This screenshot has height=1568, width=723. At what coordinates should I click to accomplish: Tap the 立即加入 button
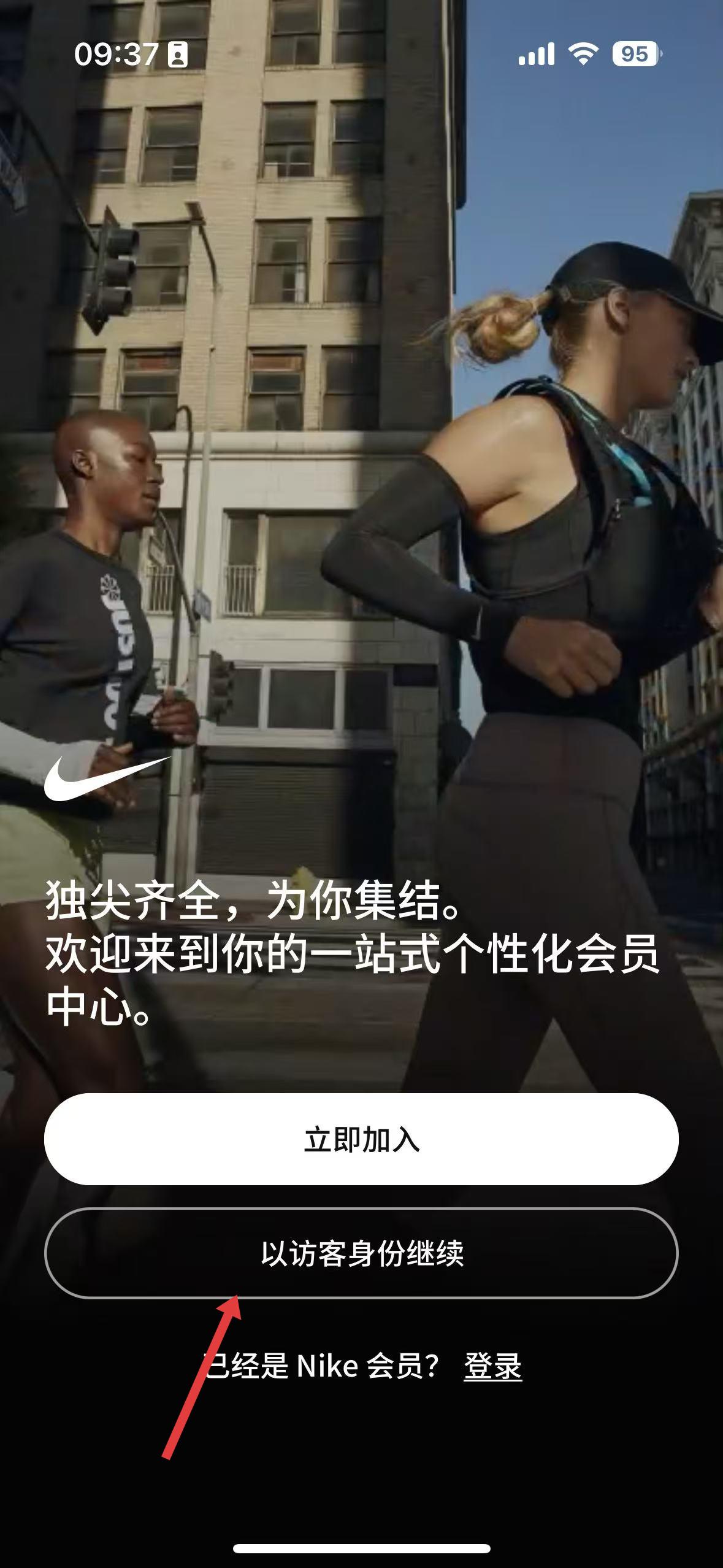click(361, 1140)
